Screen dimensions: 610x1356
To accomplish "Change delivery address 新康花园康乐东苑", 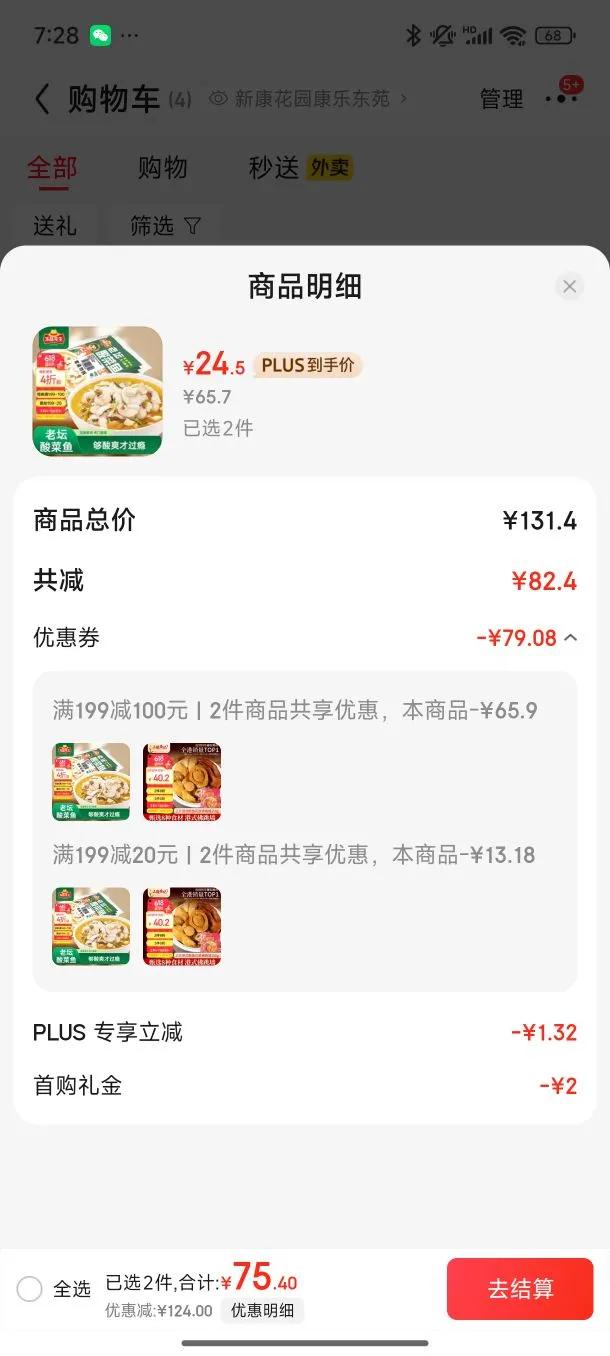I will coord(310,99).
